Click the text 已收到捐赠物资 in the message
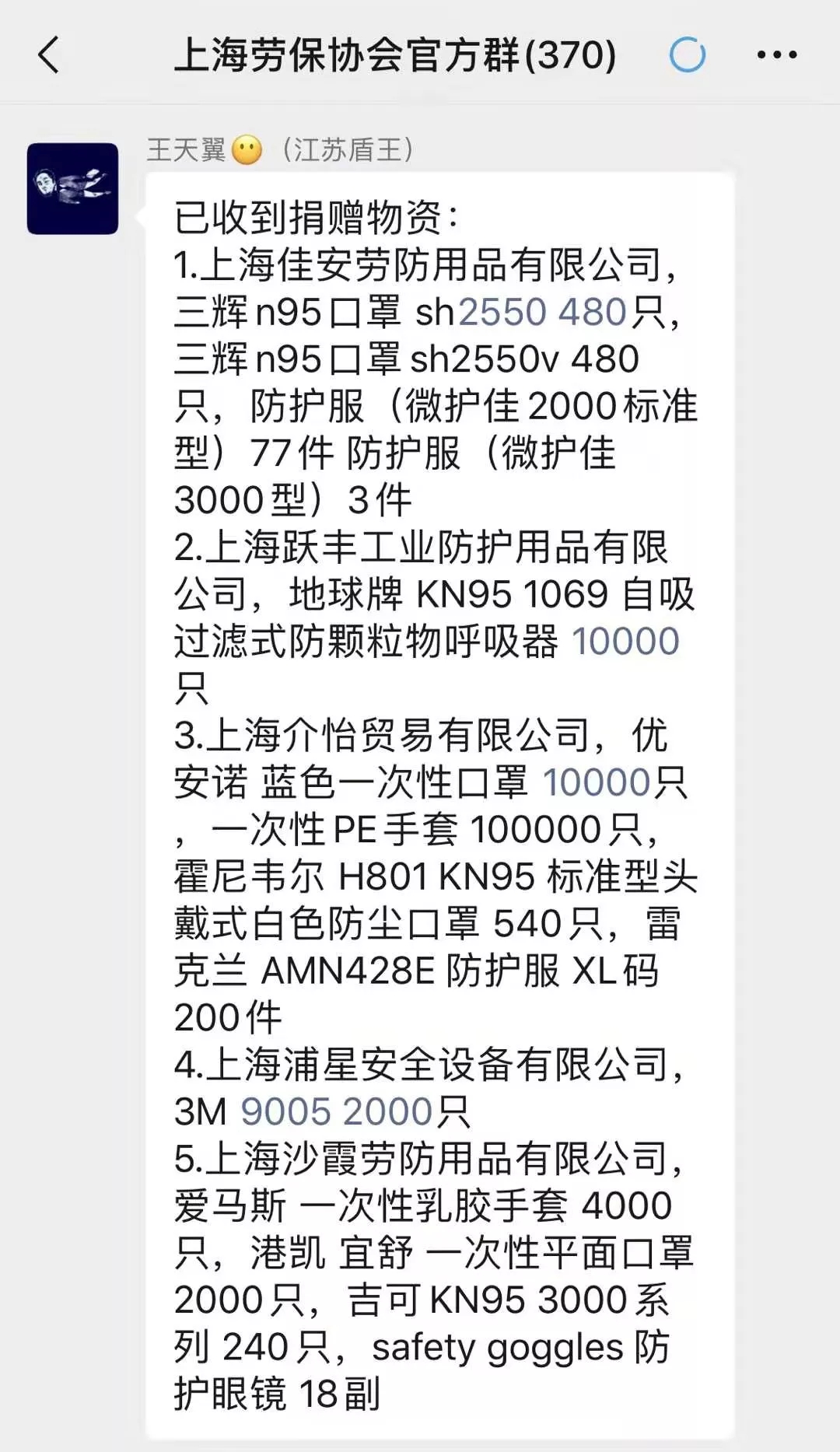The image size is (840, 1452). [x=315, y=216]
